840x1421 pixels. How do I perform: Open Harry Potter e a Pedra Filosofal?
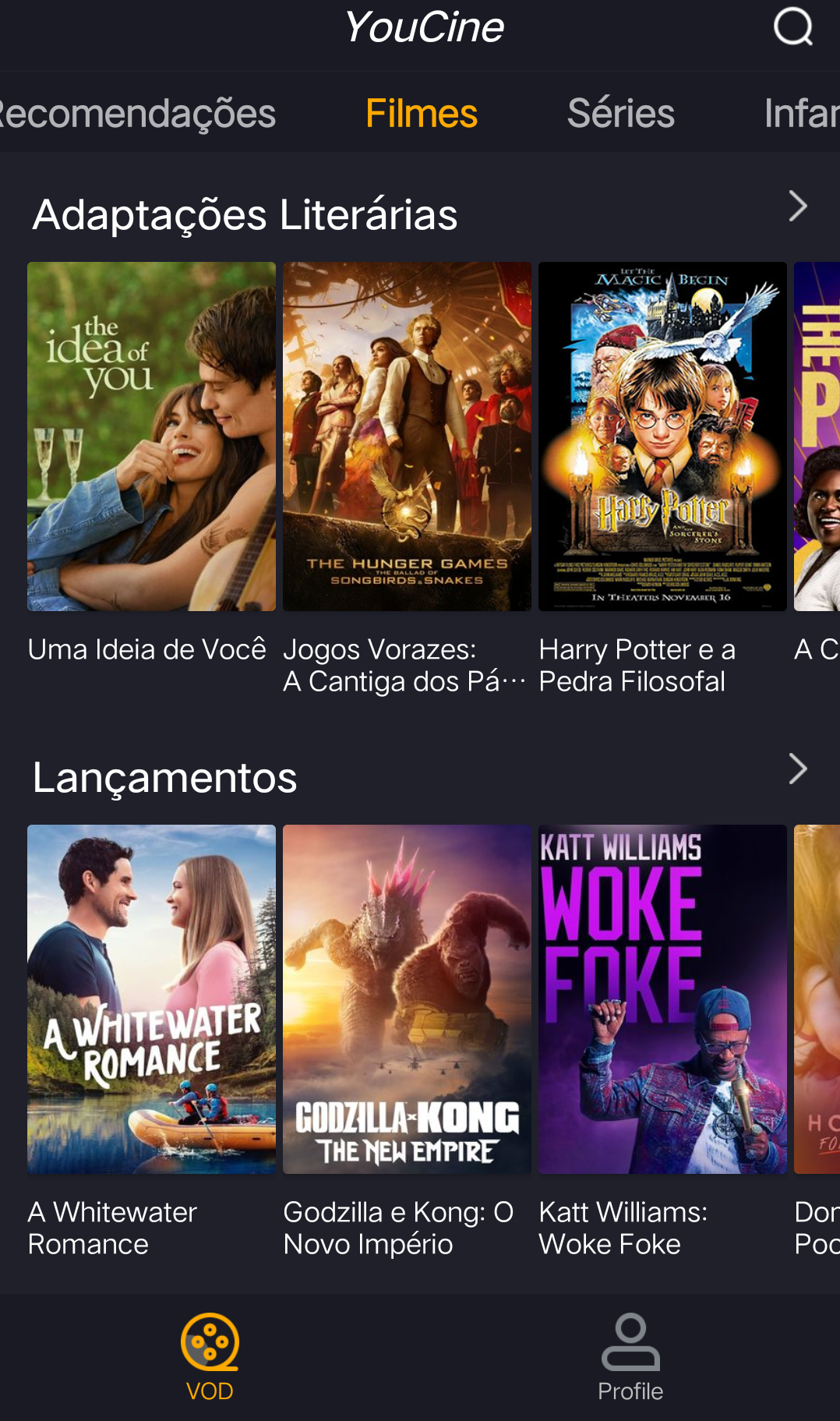tap(662, 437)
